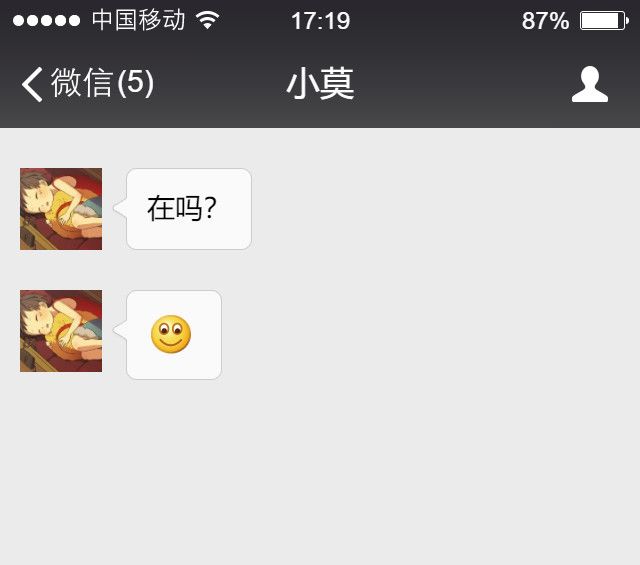
Task: Tap the avatar beside the 在吗? message
Action: pyautogui.click(x=61, y=209)
